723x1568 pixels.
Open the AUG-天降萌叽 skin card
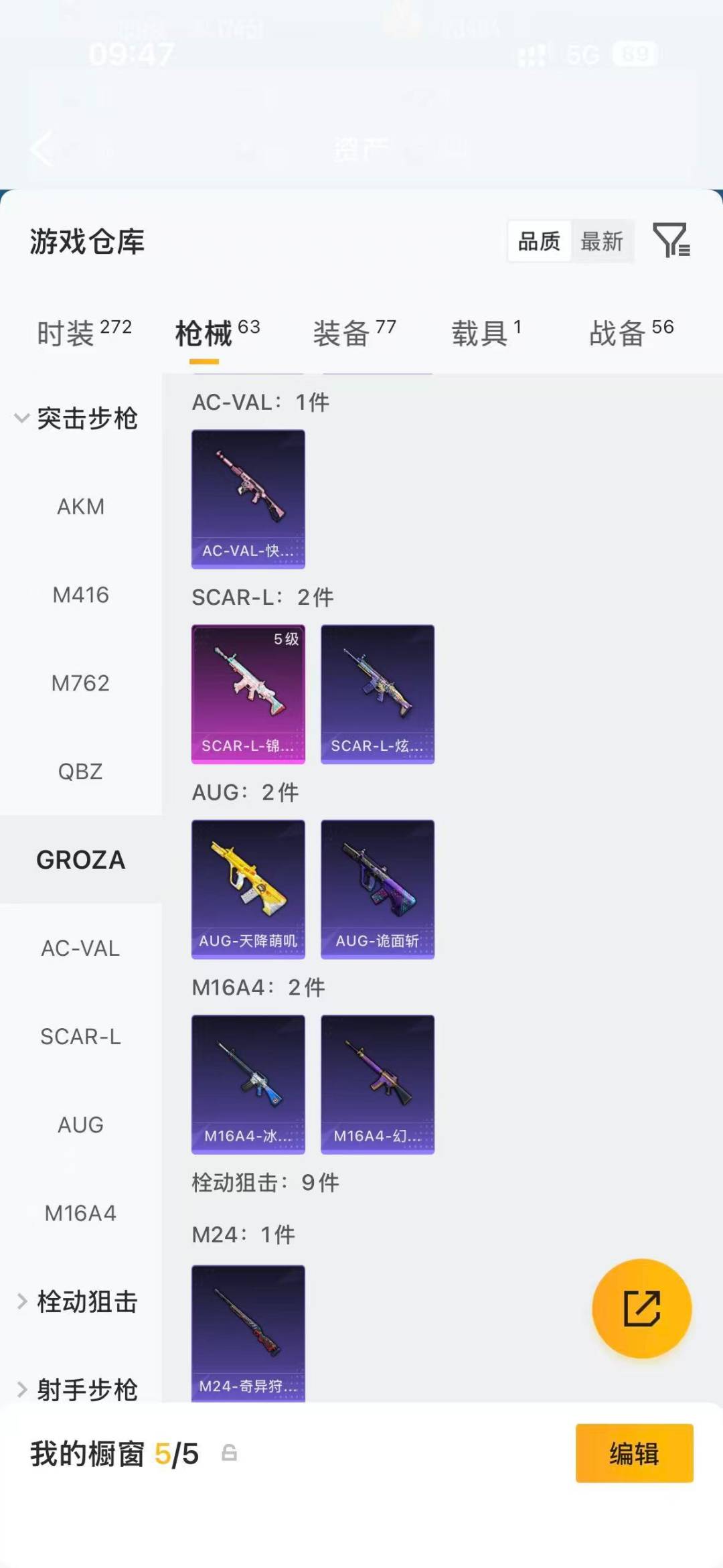click(x=248, y=889)
